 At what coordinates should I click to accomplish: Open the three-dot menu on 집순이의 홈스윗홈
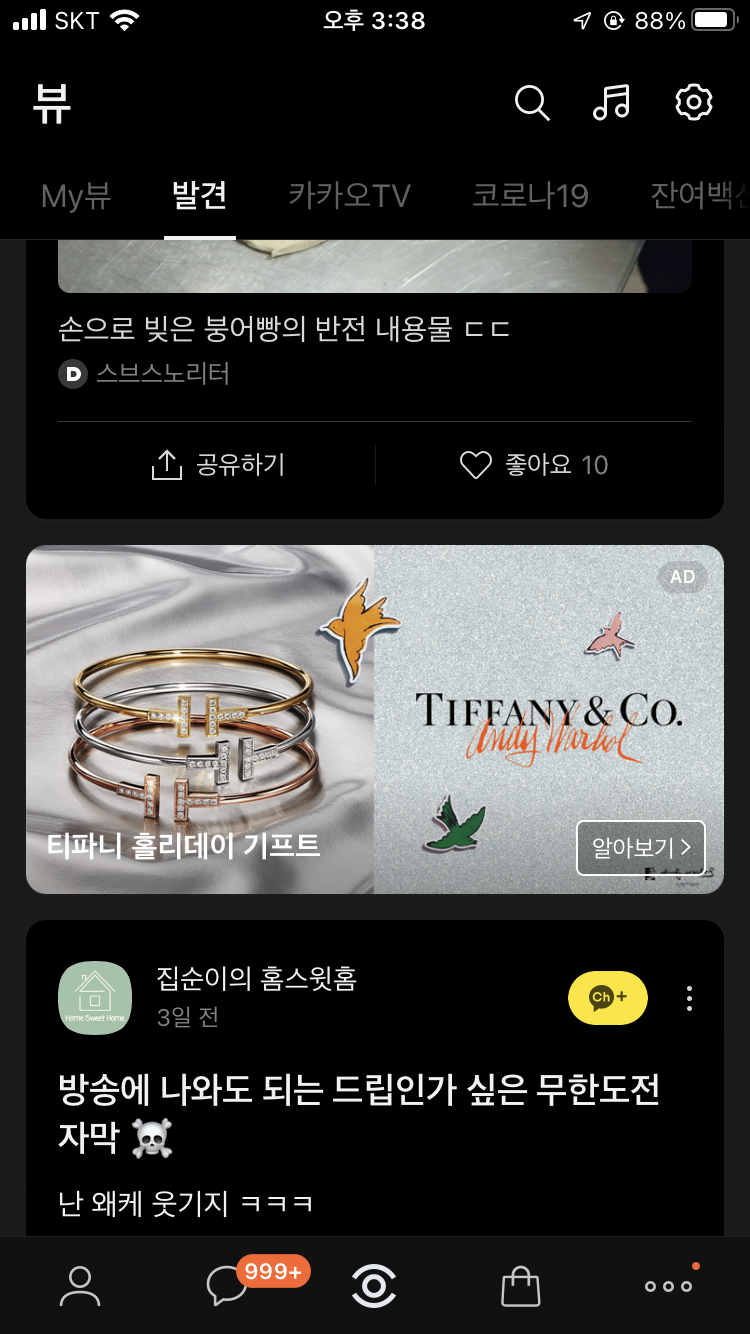689,998
